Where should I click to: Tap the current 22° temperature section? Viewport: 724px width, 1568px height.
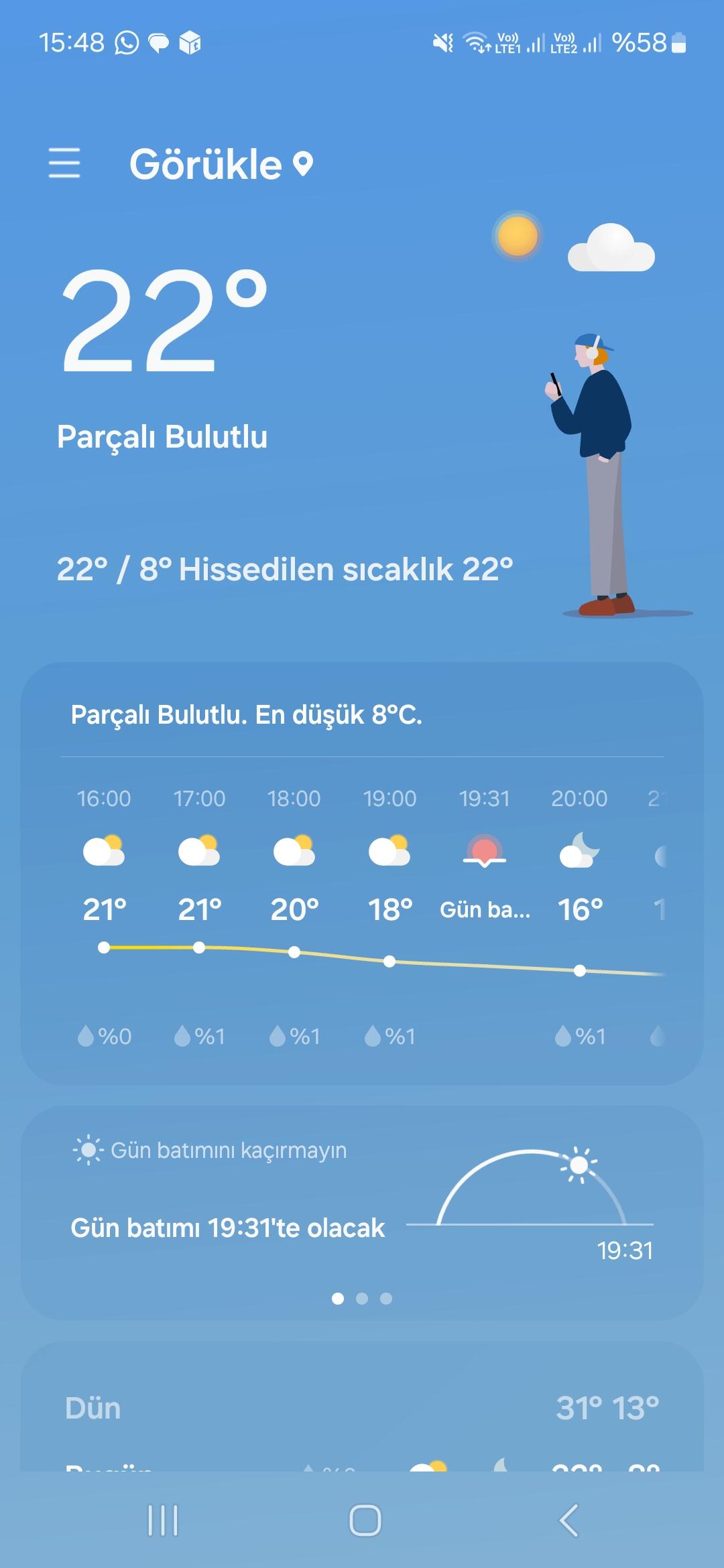point(164,320)
